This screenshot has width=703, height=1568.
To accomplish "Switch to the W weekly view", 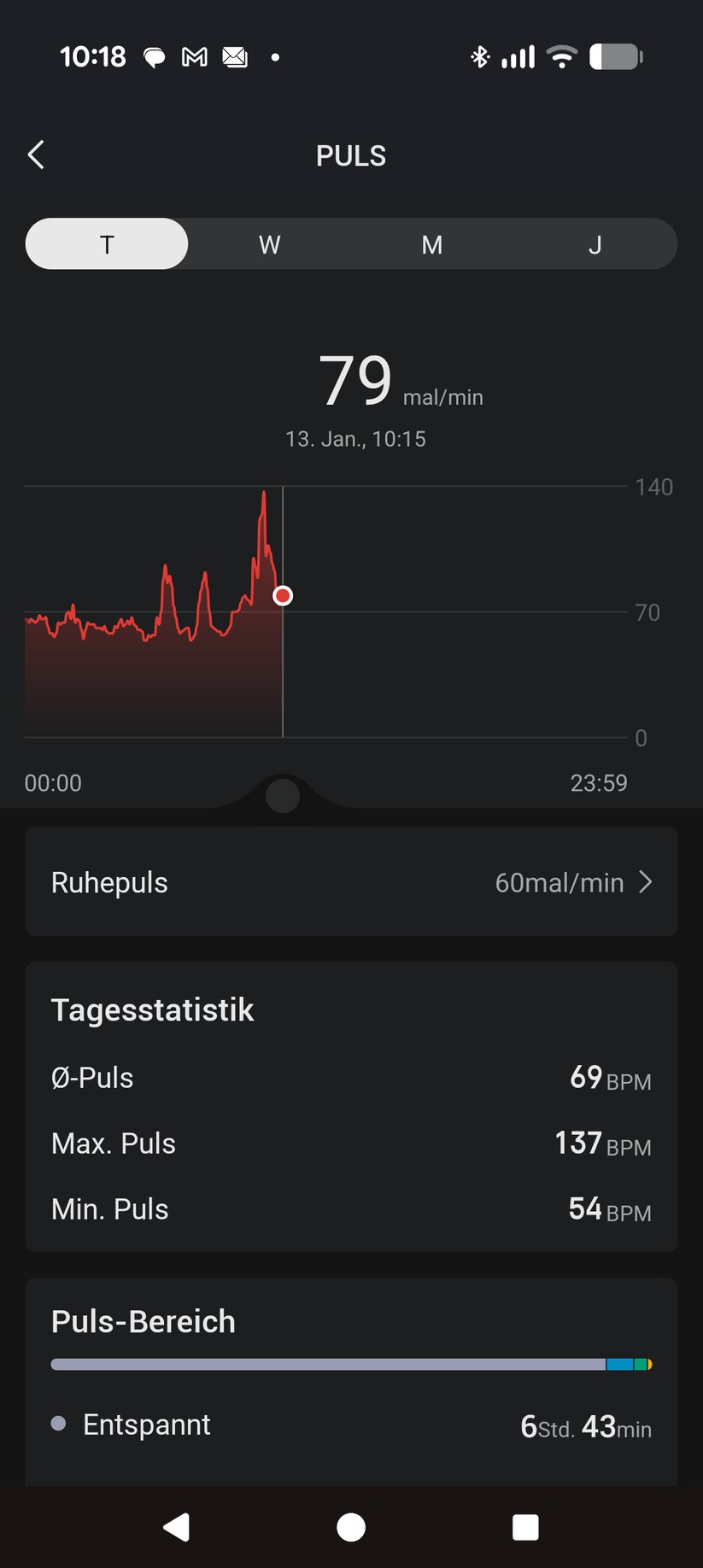I will (x=269, y=244).
